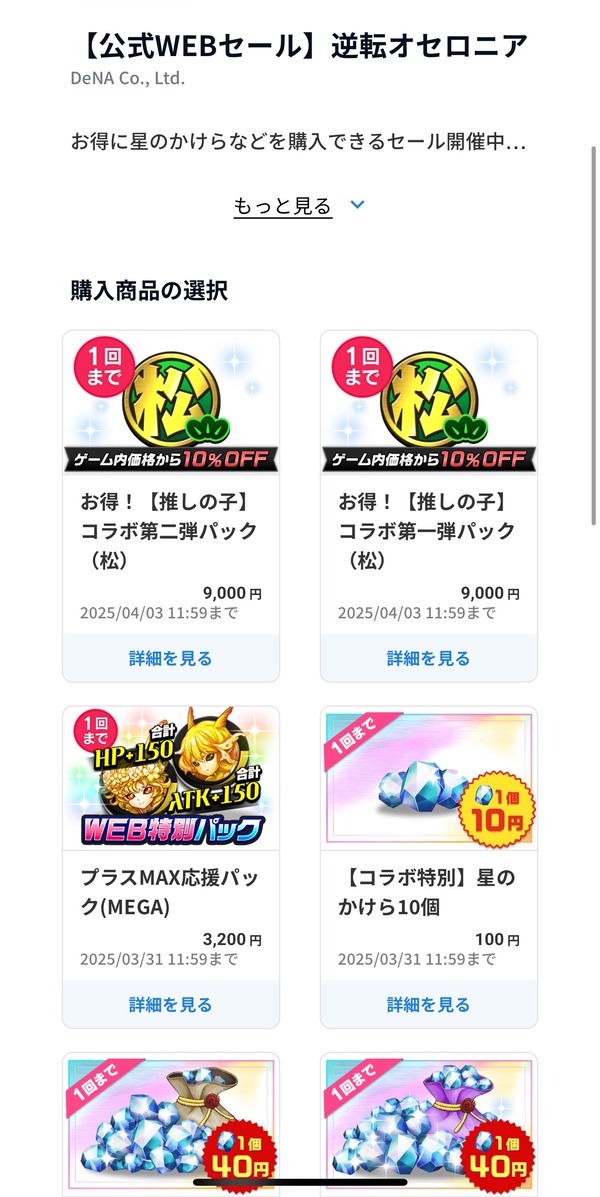Open the purple bag 1個40円 star shard card
Viewport: 600px width, 1197px height.
(428, 1124)
